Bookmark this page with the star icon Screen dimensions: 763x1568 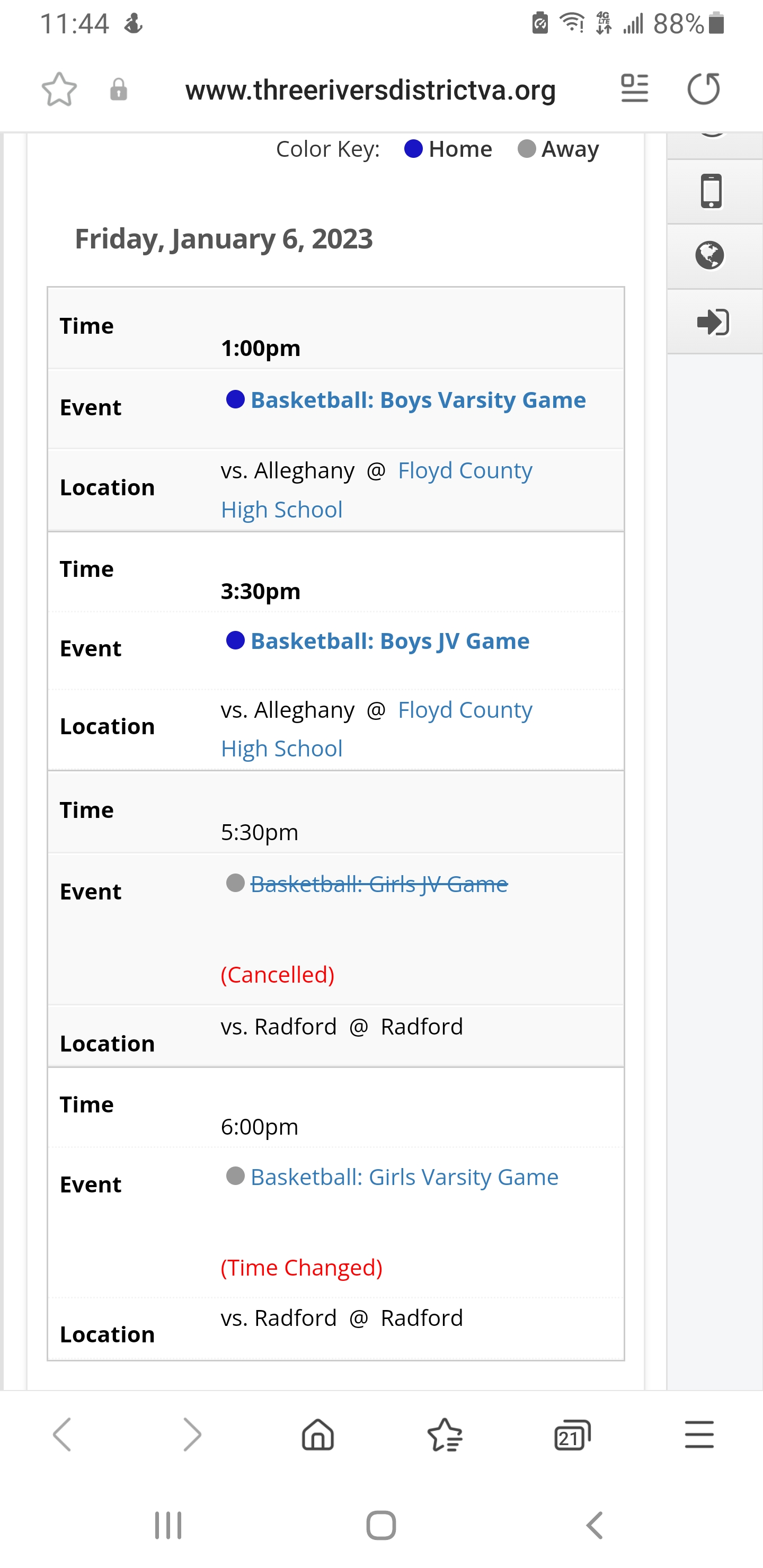point(59,90)
